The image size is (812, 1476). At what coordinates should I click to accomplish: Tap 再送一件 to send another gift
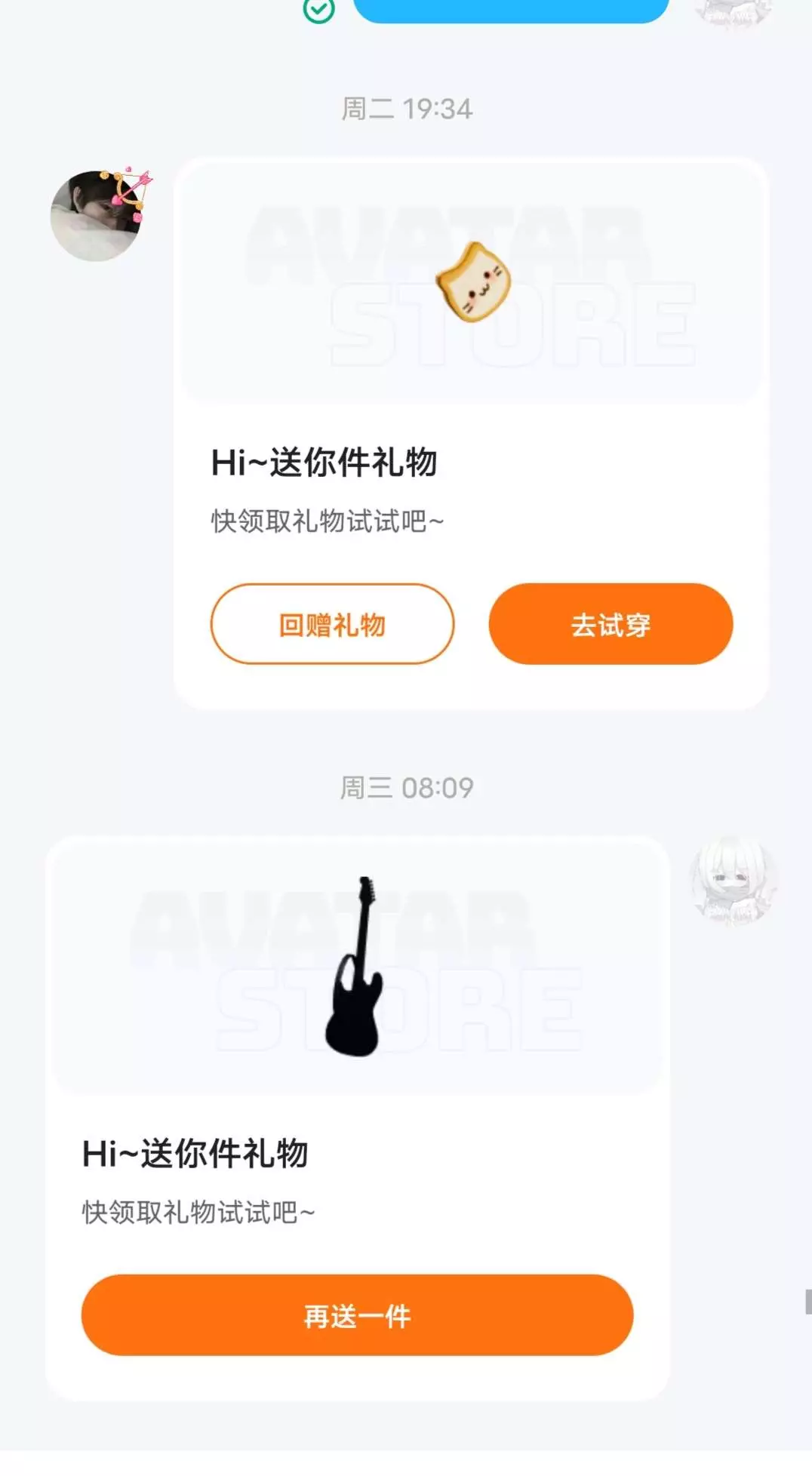357,1315
